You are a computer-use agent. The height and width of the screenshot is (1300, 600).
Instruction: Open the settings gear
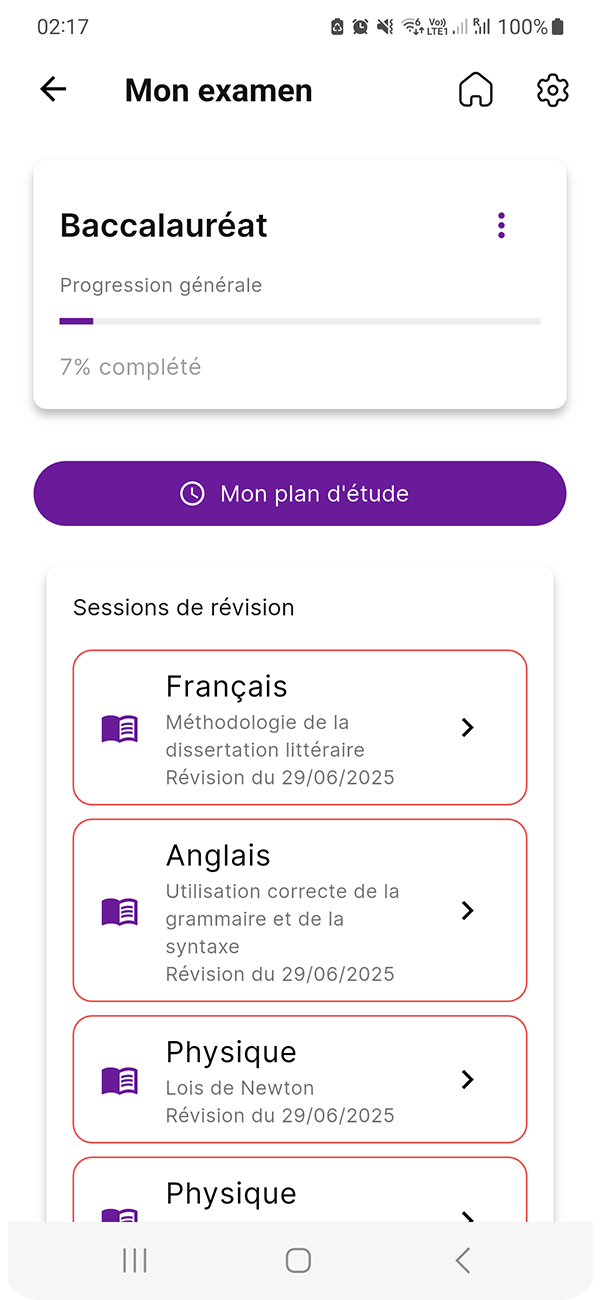[x=552, y=90]
